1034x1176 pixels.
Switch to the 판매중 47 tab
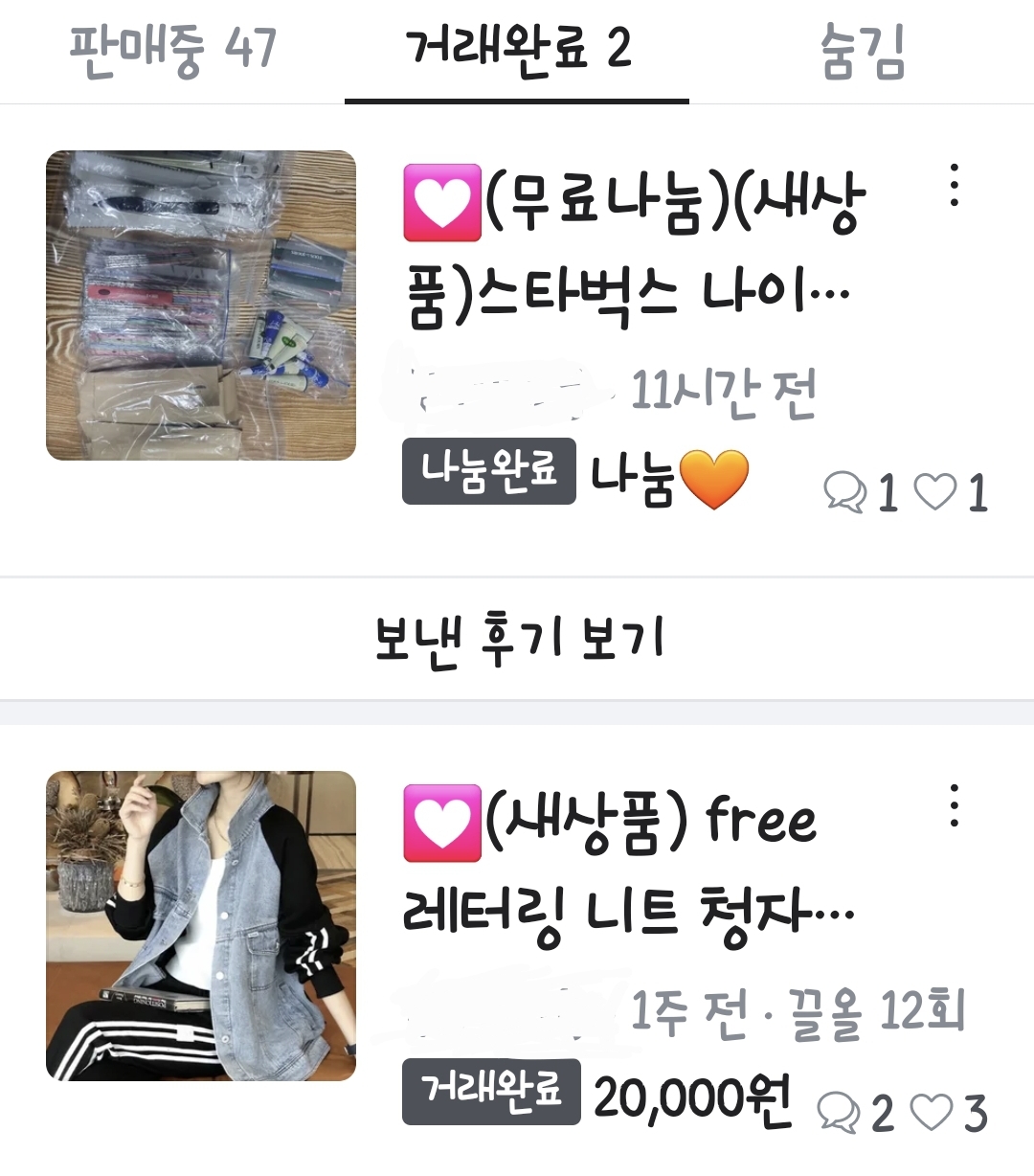[x=172, y=49]
